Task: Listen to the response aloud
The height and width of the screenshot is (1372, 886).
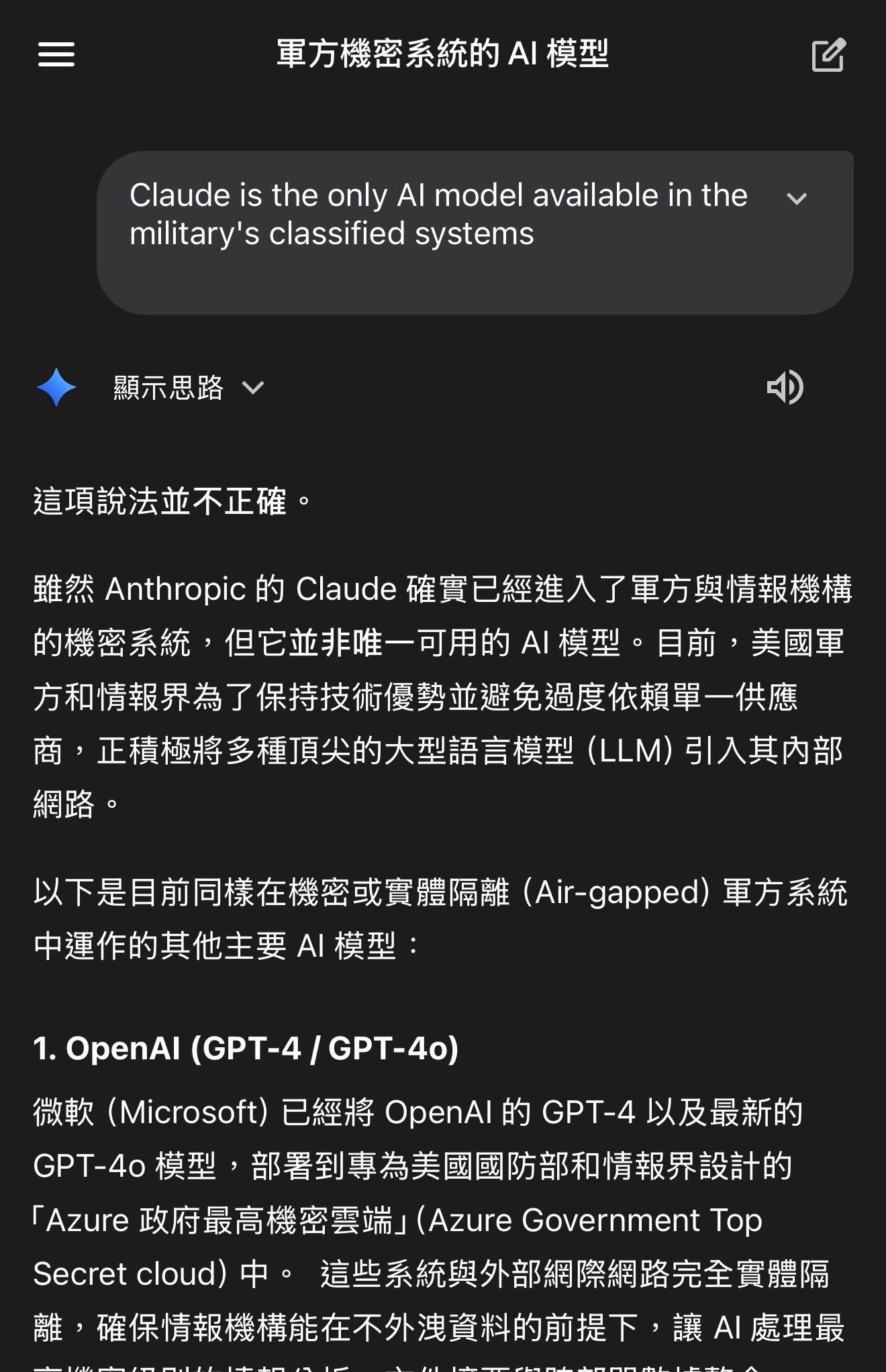Action: coord(785,387)
